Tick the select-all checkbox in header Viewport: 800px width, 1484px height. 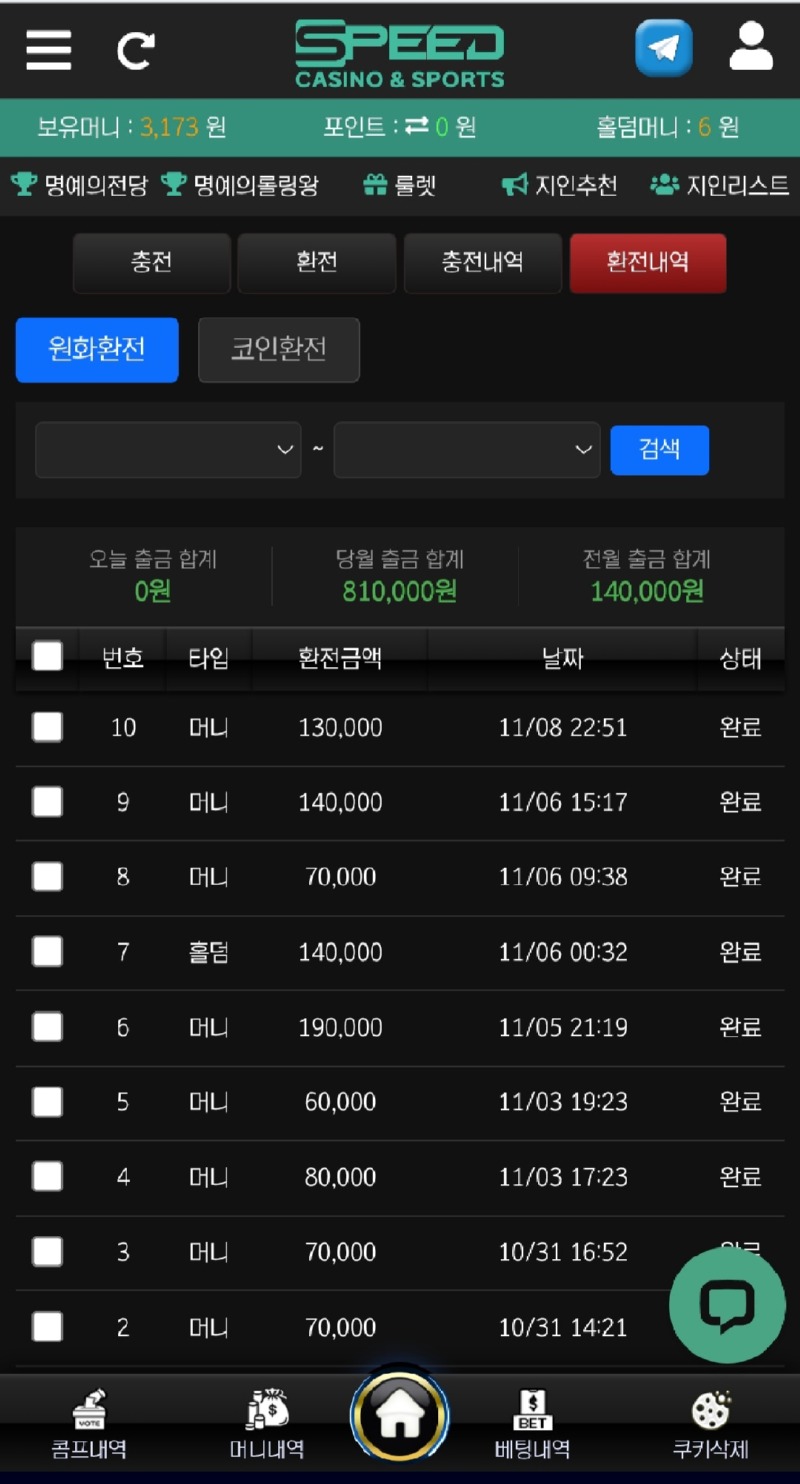[x=47, y=657]
